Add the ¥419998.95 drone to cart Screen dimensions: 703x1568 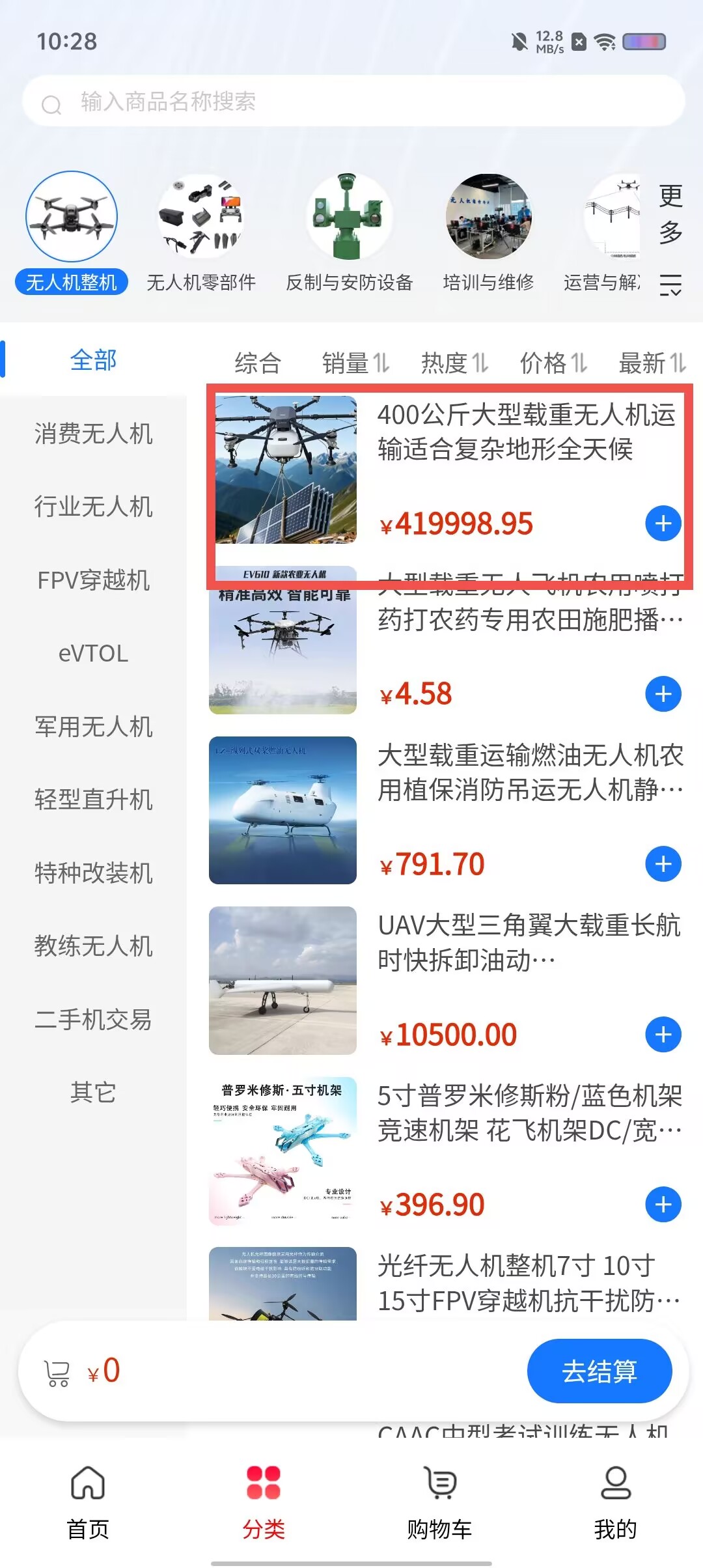663,524
